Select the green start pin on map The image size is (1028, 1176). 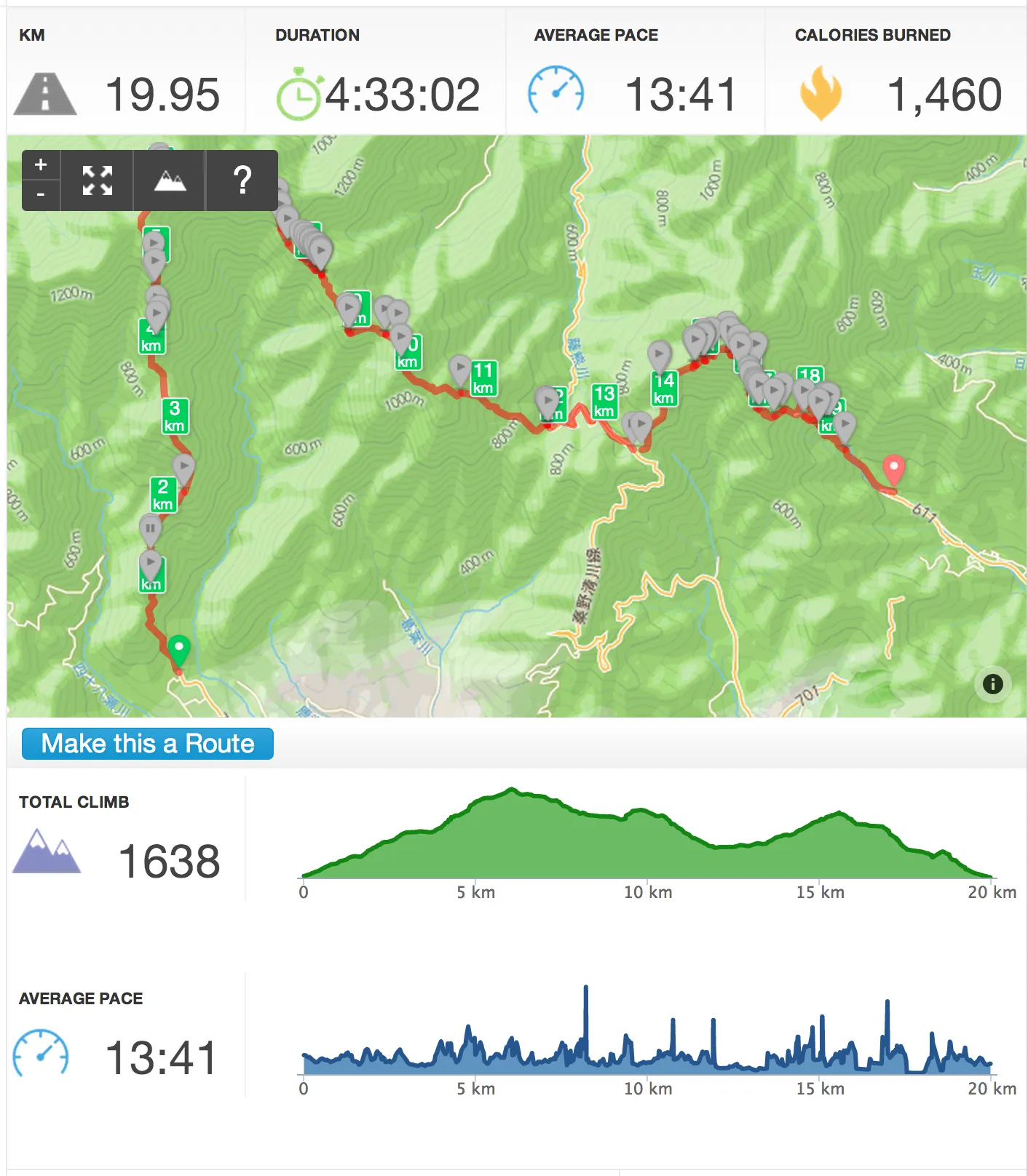coord(178,649)
